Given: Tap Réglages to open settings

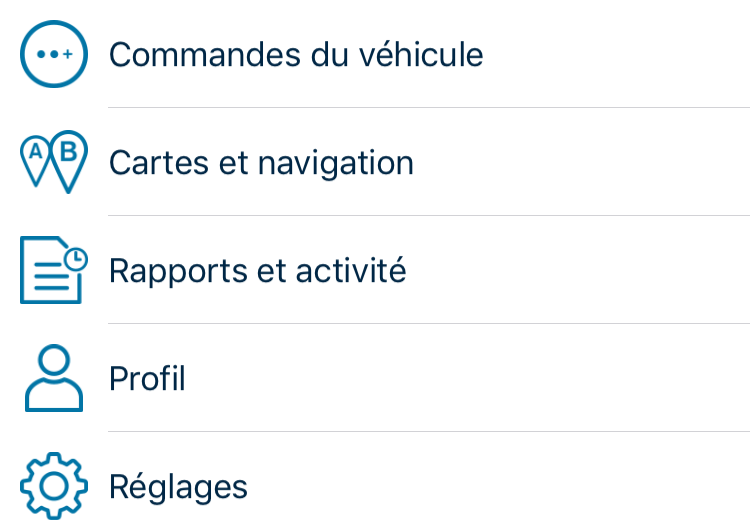Looking at the screenshot, I should point(178,486).
